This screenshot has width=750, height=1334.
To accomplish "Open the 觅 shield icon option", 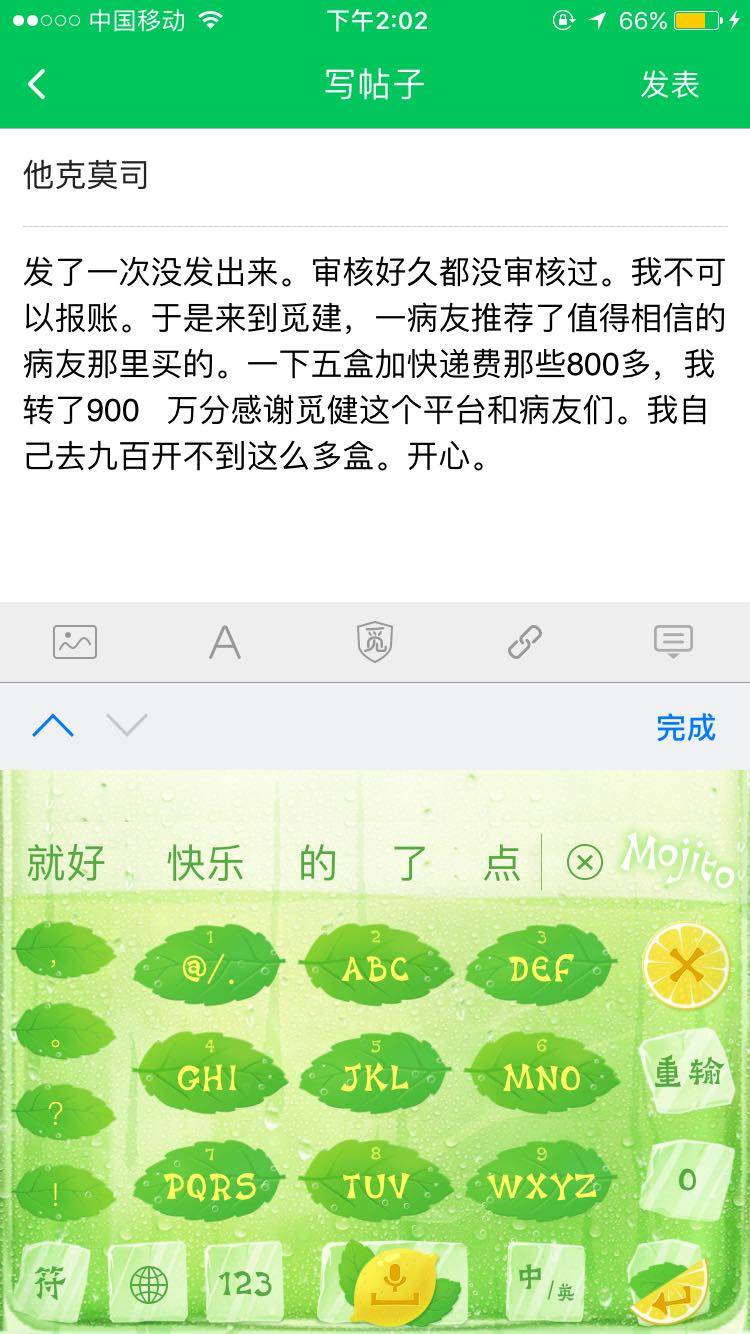I will point(375,642).
